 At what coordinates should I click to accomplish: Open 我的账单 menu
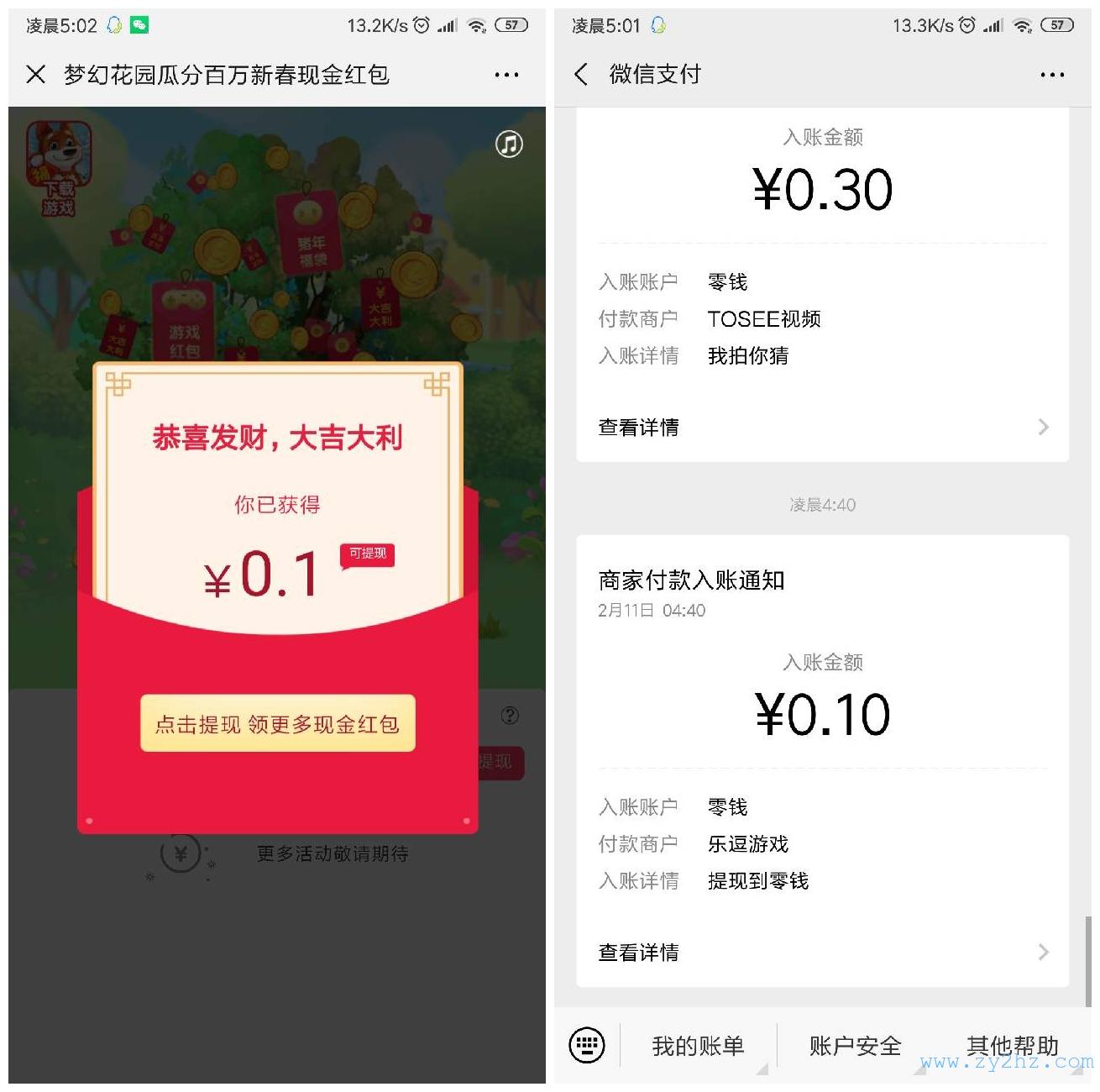point(698,1046)
